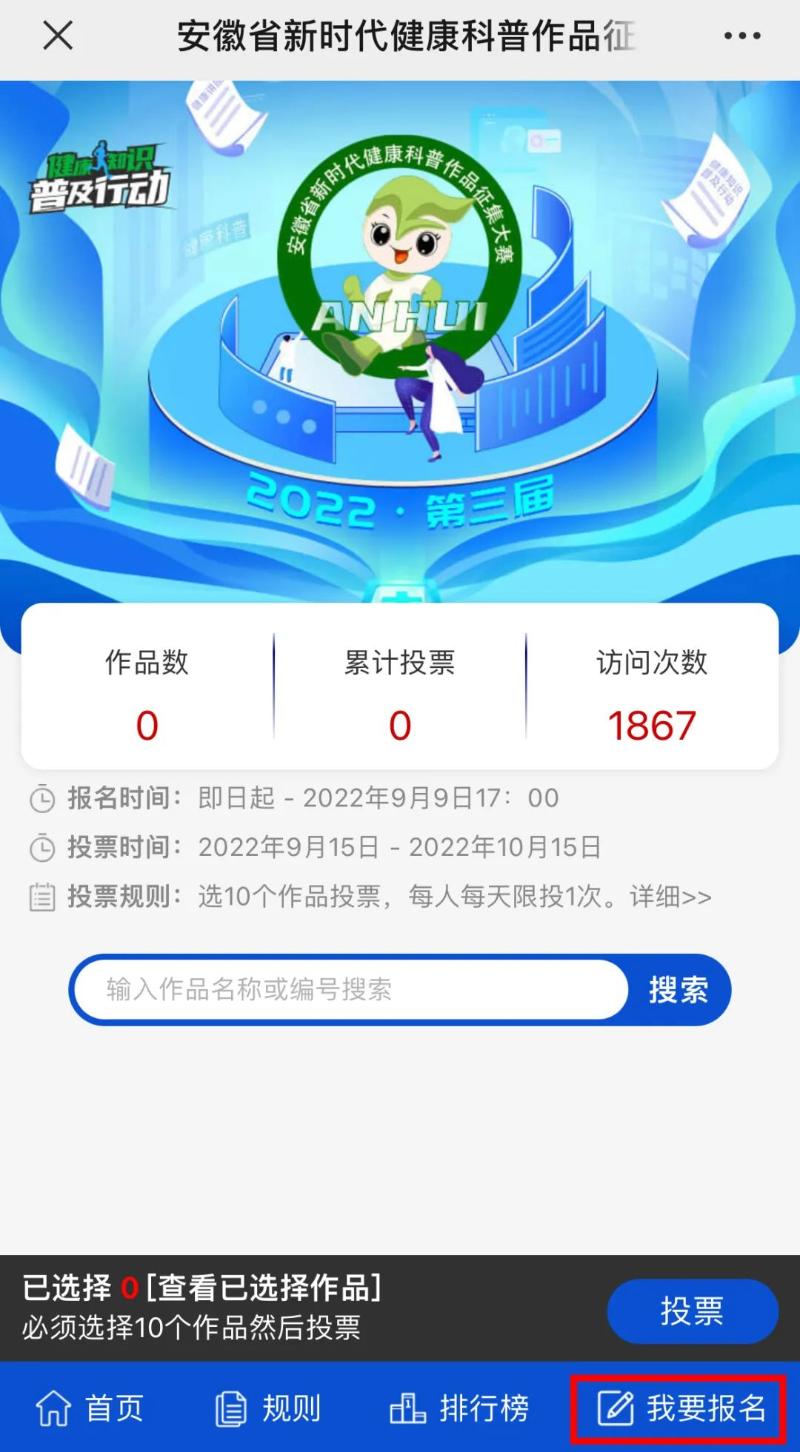This screenshot has width=800, height=1452.
Task: Open the 排行榜 ranking tab
Action: [459, 1408]
